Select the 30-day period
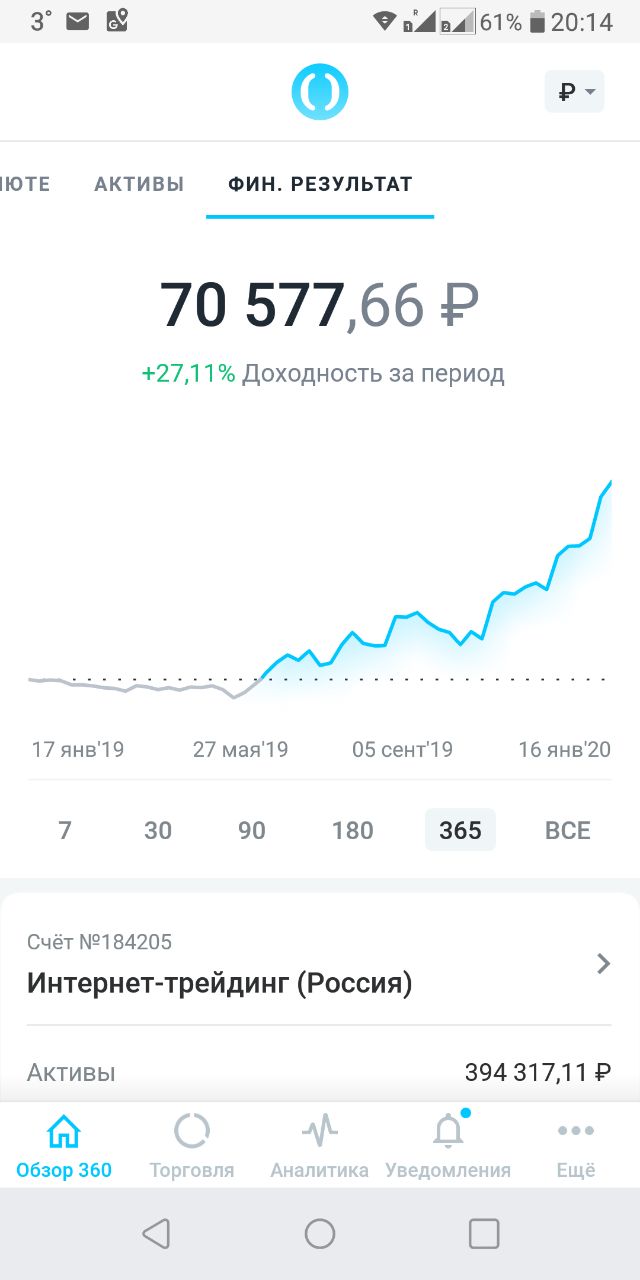The image size is (640, 1280). point(158,830)
